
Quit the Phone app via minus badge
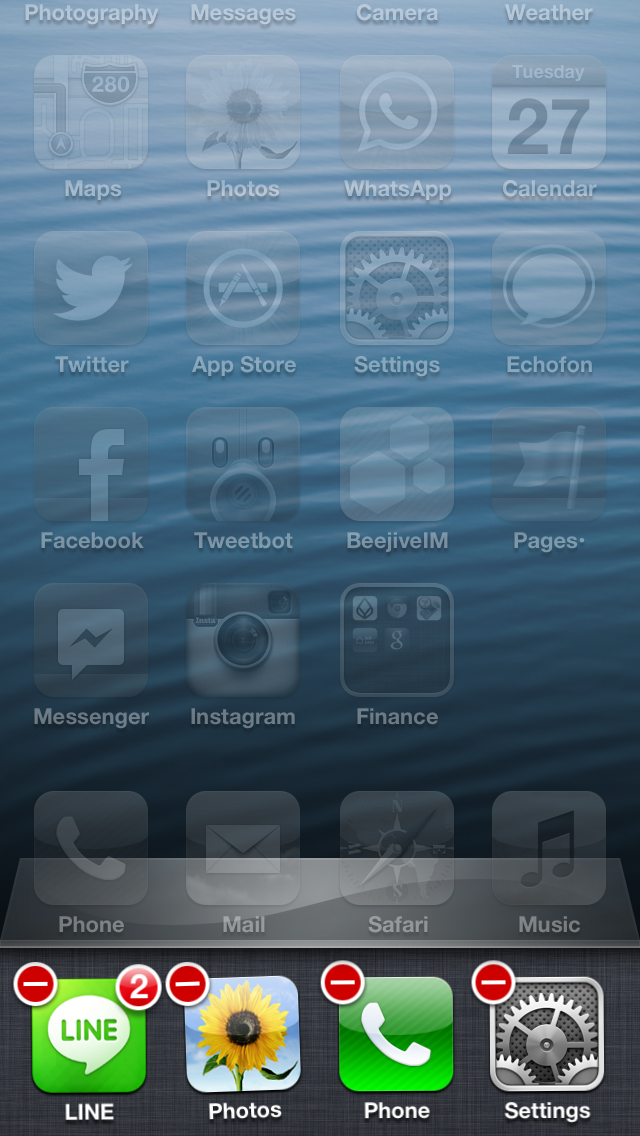343,982
